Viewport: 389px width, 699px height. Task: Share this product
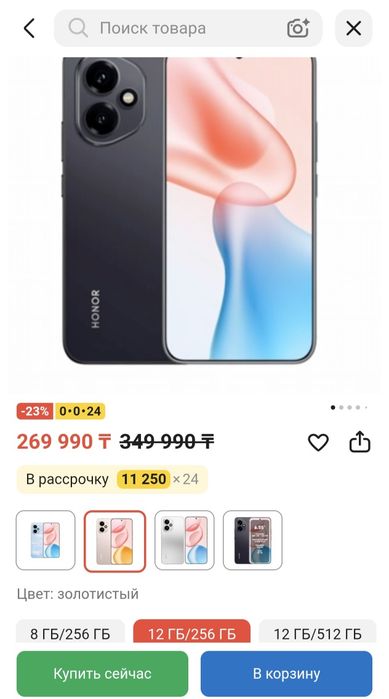click(x=360, y=442)
